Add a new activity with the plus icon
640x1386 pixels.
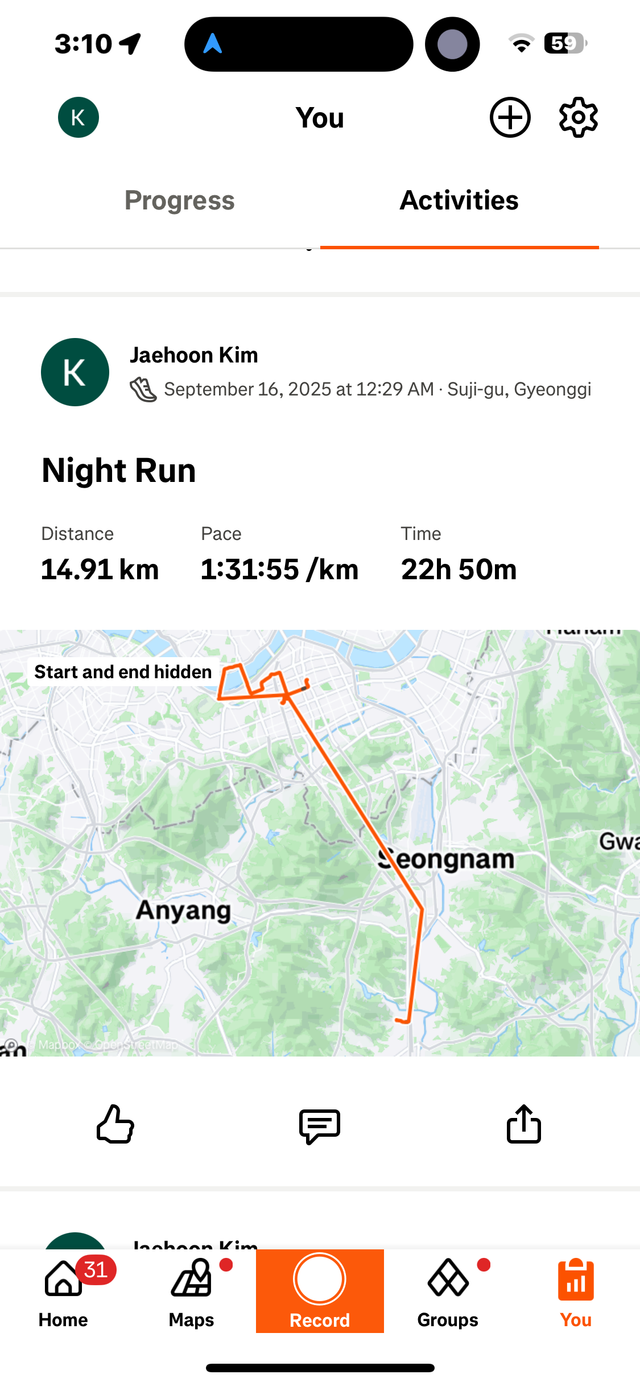[510, 118]
